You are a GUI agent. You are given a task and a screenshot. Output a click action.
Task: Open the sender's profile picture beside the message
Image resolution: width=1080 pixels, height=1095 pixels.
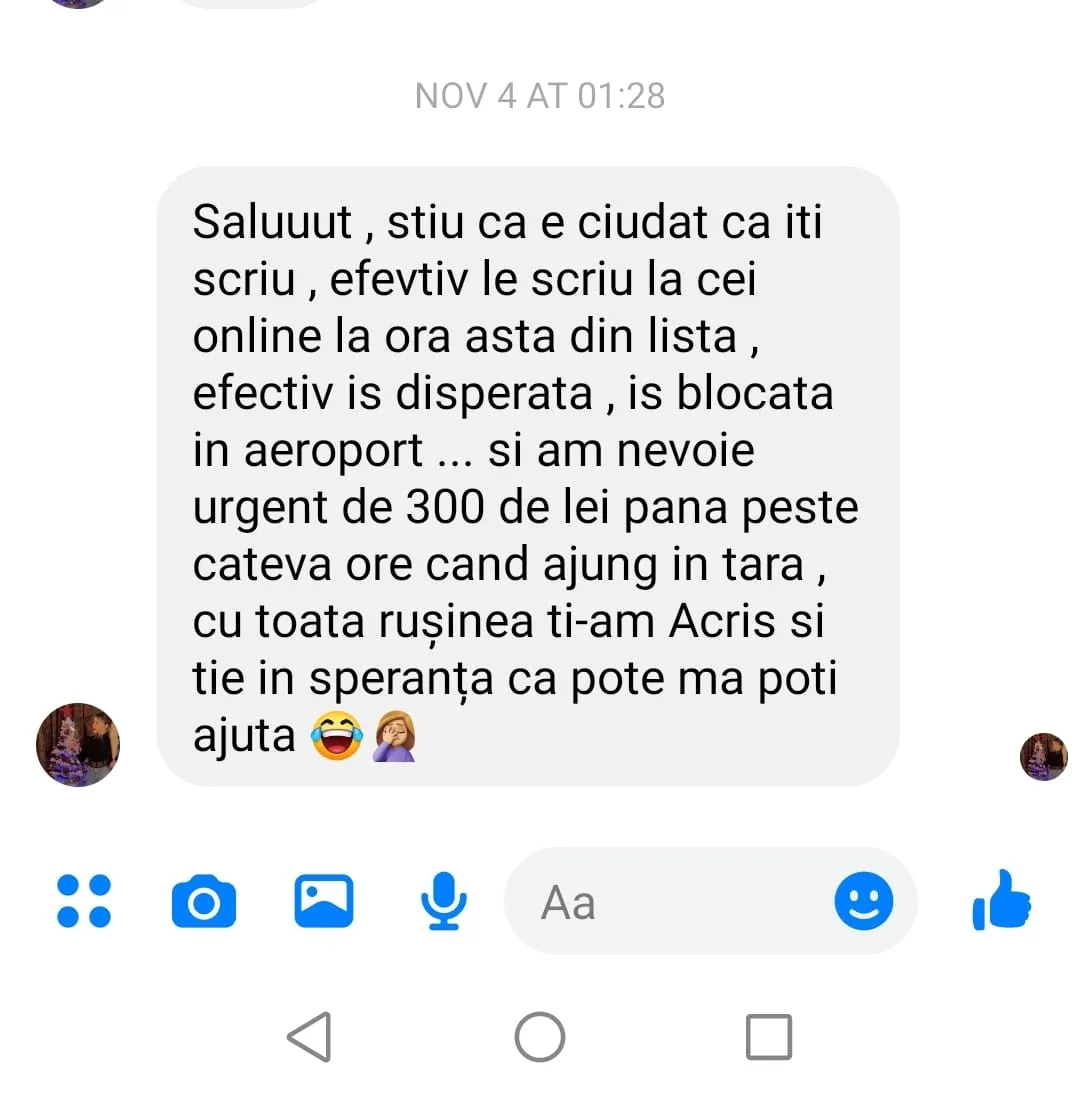coord(78,744)
